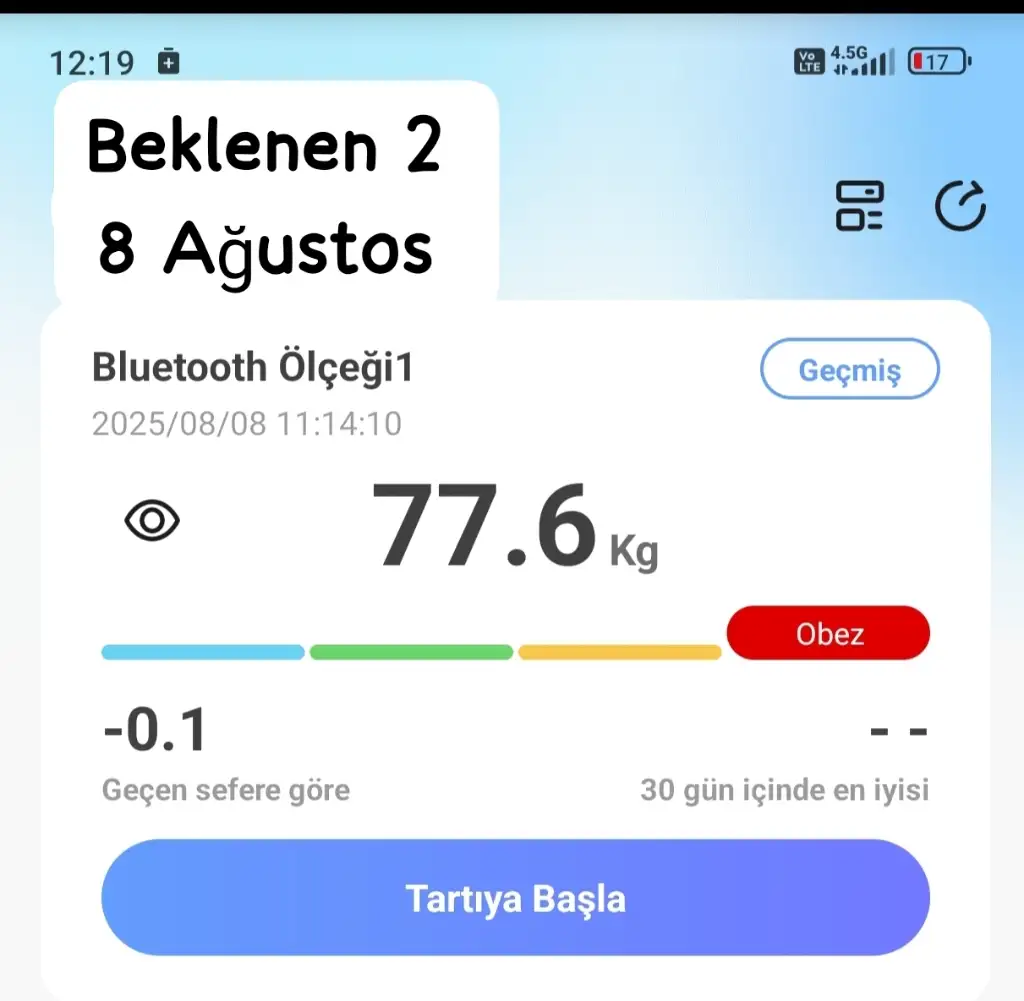This screenshot has height=1001, width=1024.
Task: Toggle the eye icon to hide weight
Action: tap(152, 520)
